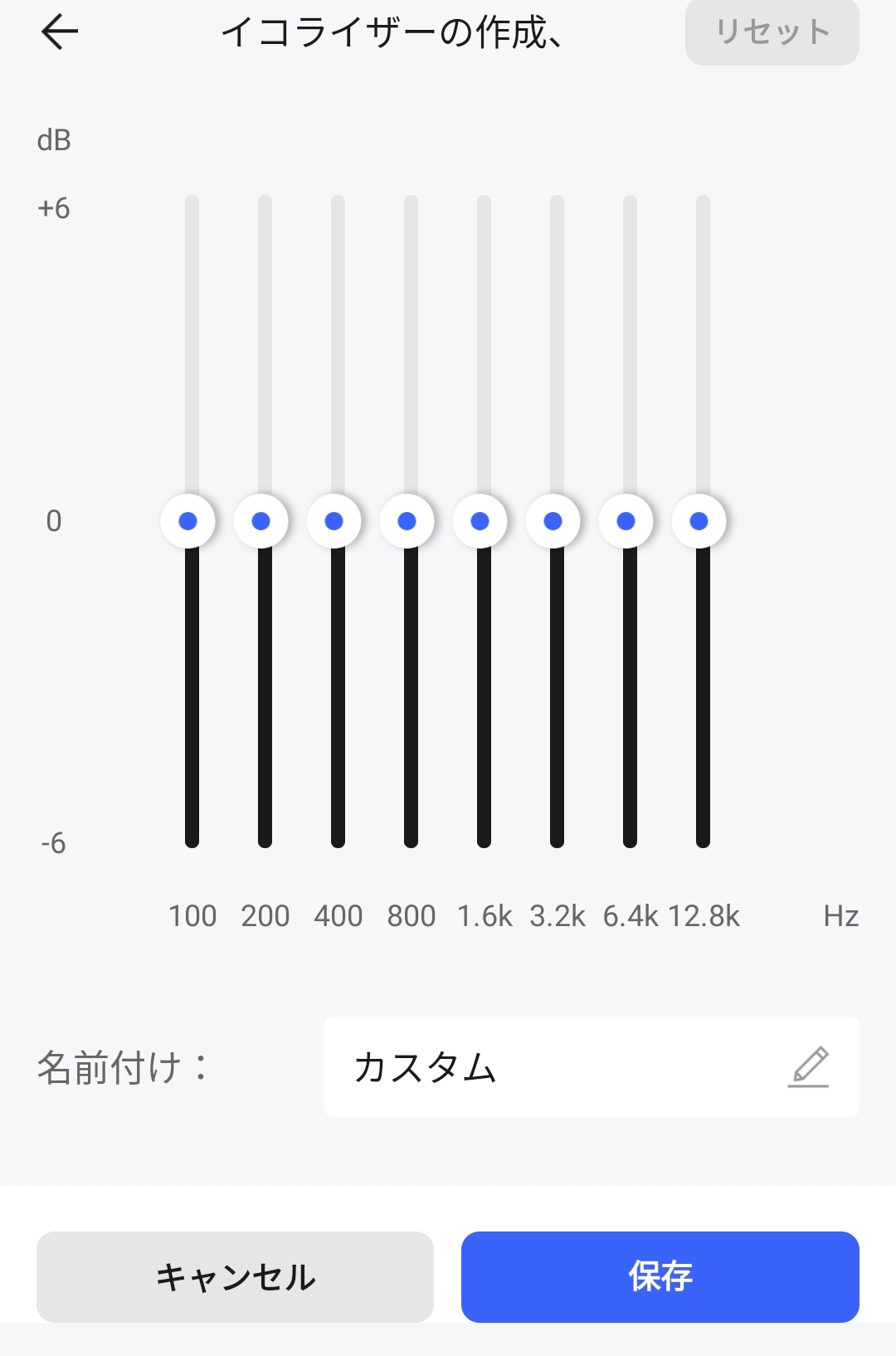Tap the 100 Hz slider knob
Screen dimensions: 896x1356
[188, 521]
